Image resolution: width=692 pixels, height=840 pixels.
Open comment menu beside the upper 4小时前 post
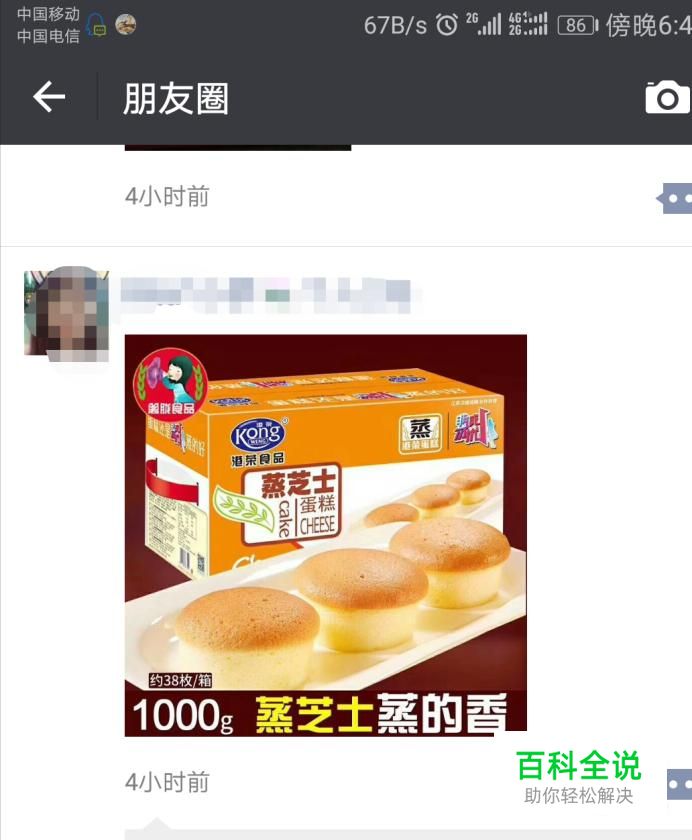point(676,198)
